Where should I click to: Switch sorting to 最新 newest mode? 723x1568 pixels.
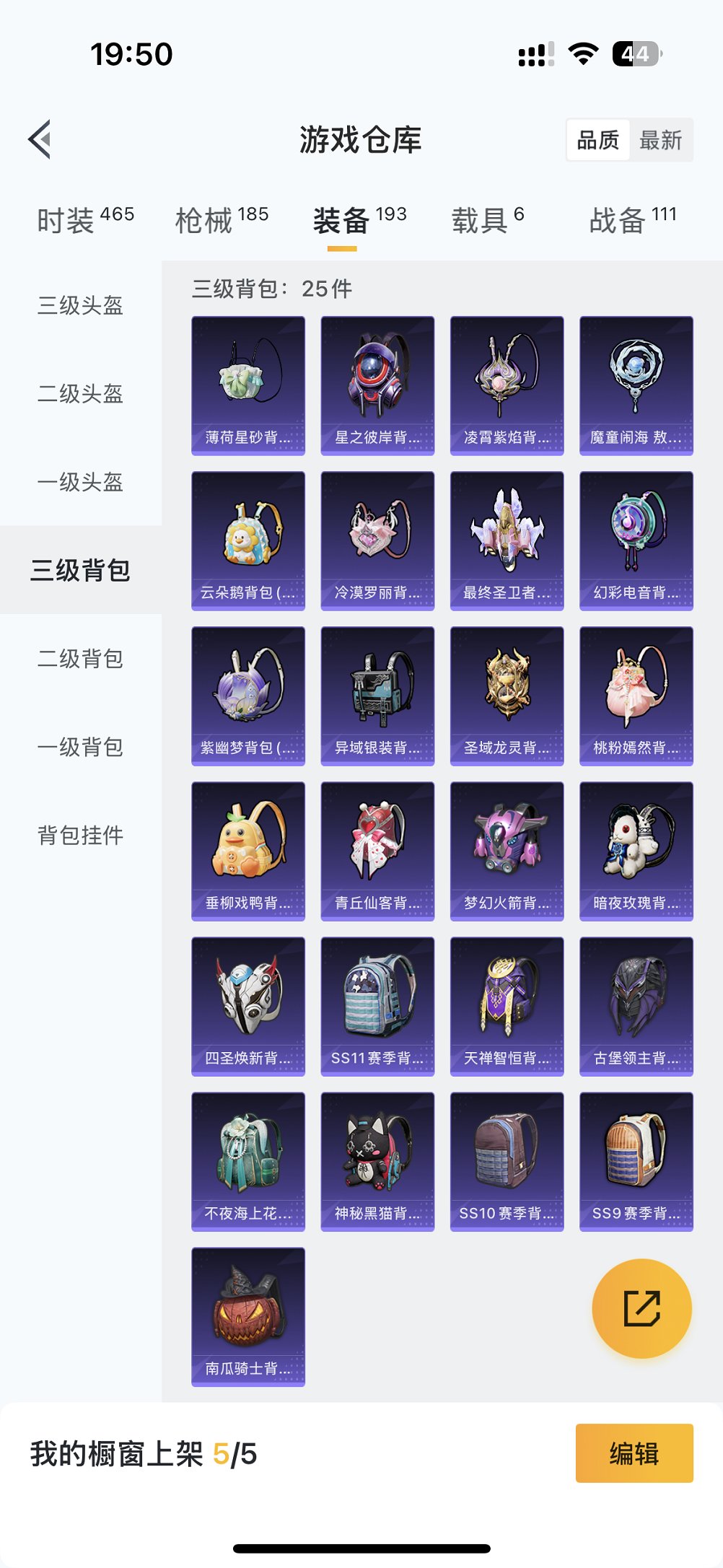(x=662, y=139)
